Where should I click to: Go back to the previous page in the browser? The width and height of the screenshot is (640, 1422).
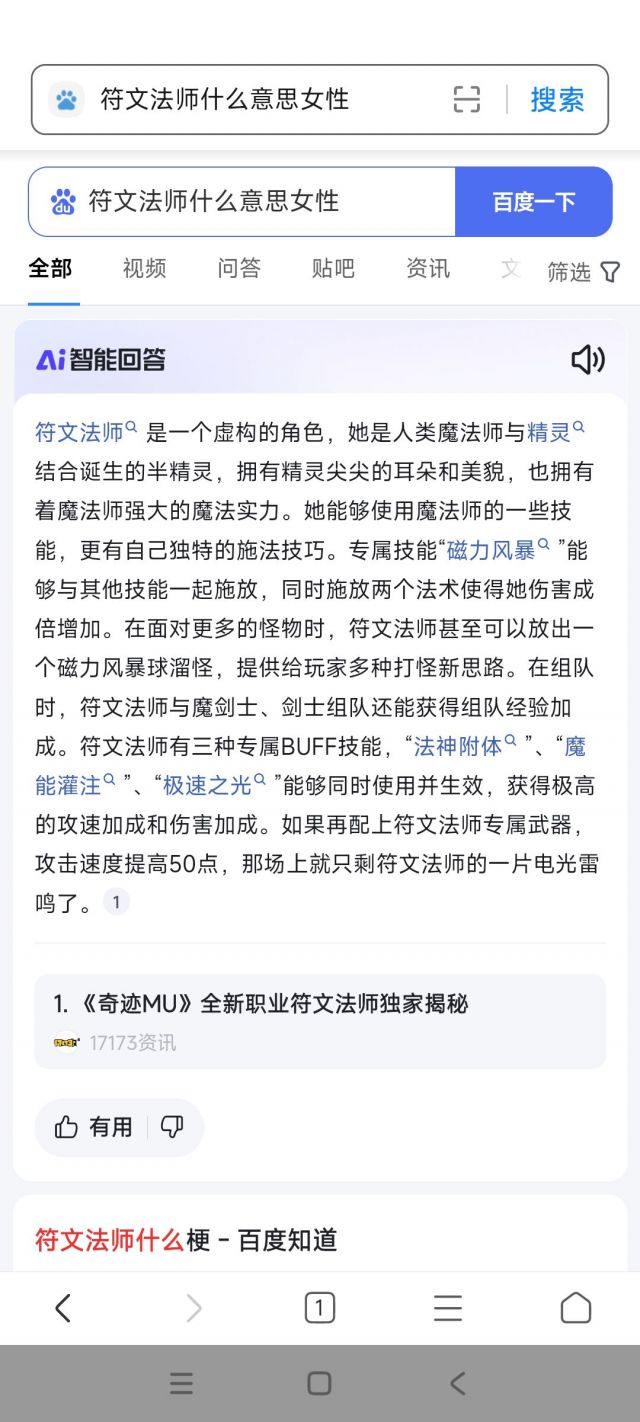pos(63,1307)
